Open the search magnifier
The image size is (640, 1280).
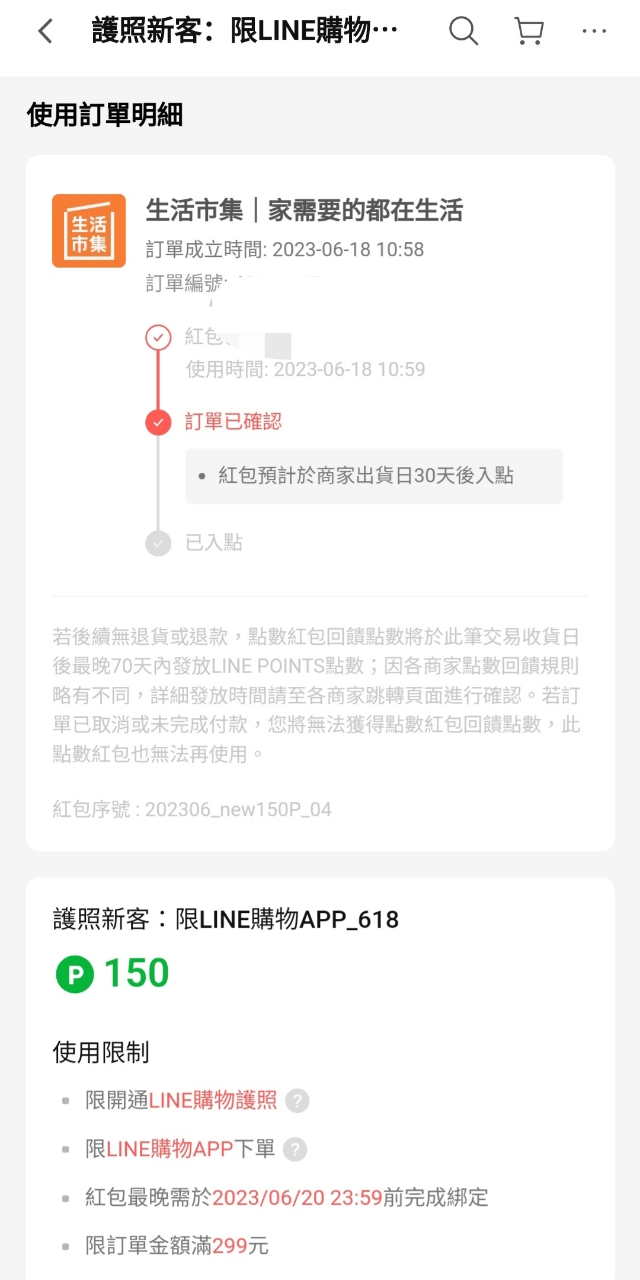[x=463, y=31]
